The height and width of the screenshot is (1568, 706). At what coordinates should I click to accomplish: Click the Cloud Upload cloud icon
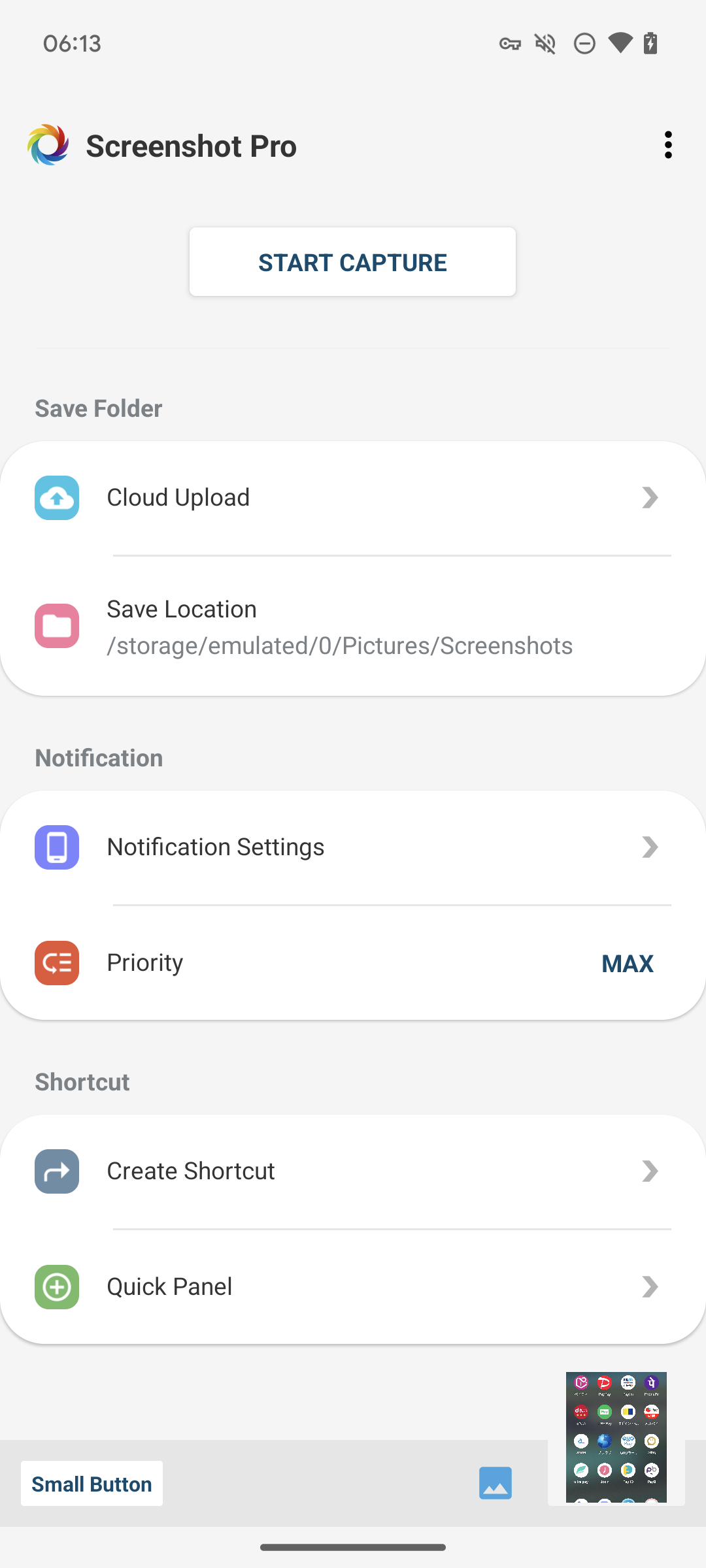(56, 498)
